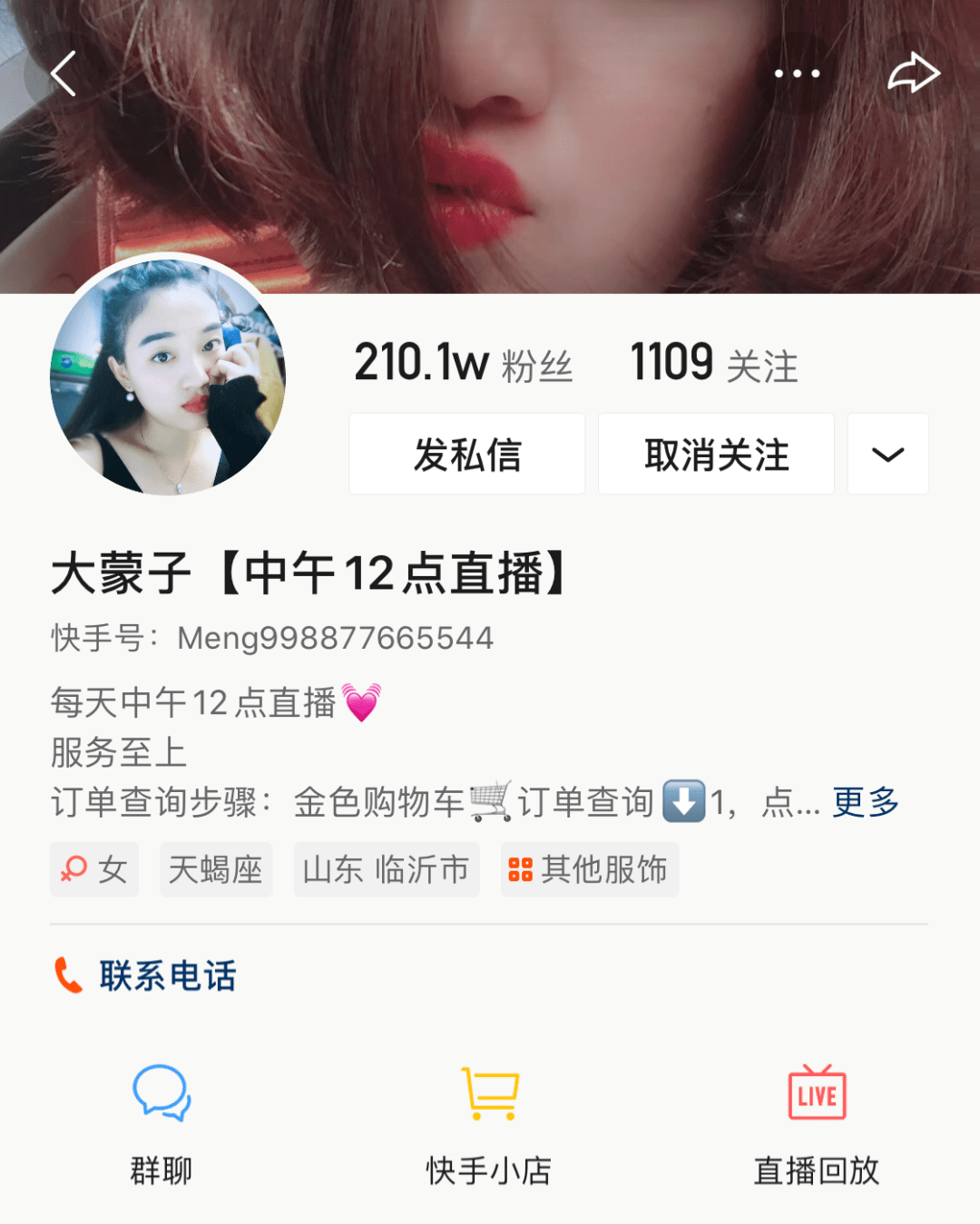Expand the bio with 更多
This screenshot has width=980, height=1224.
coord(866,802)
